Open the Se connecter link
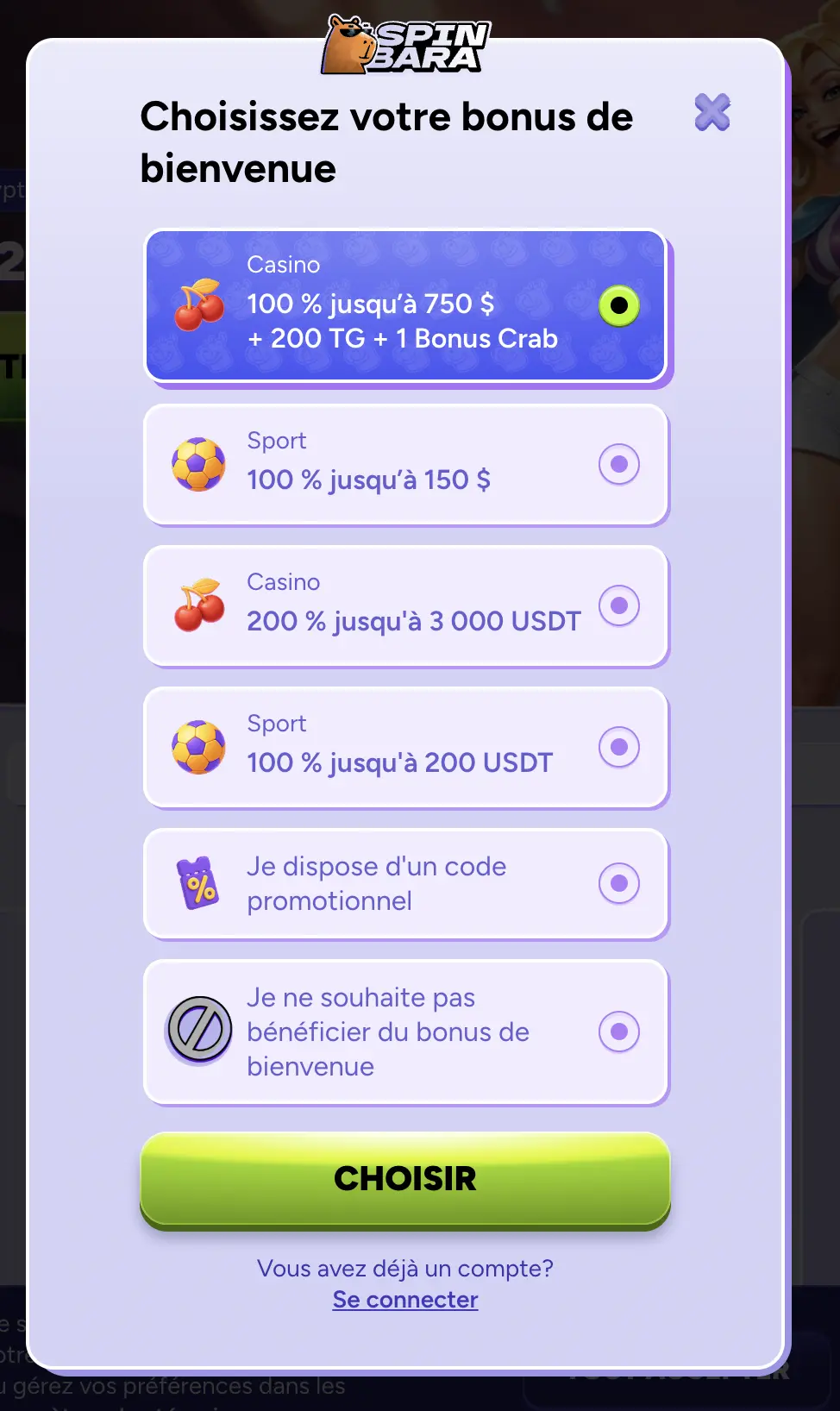The image size is (840, 1411). point(404,1299)
